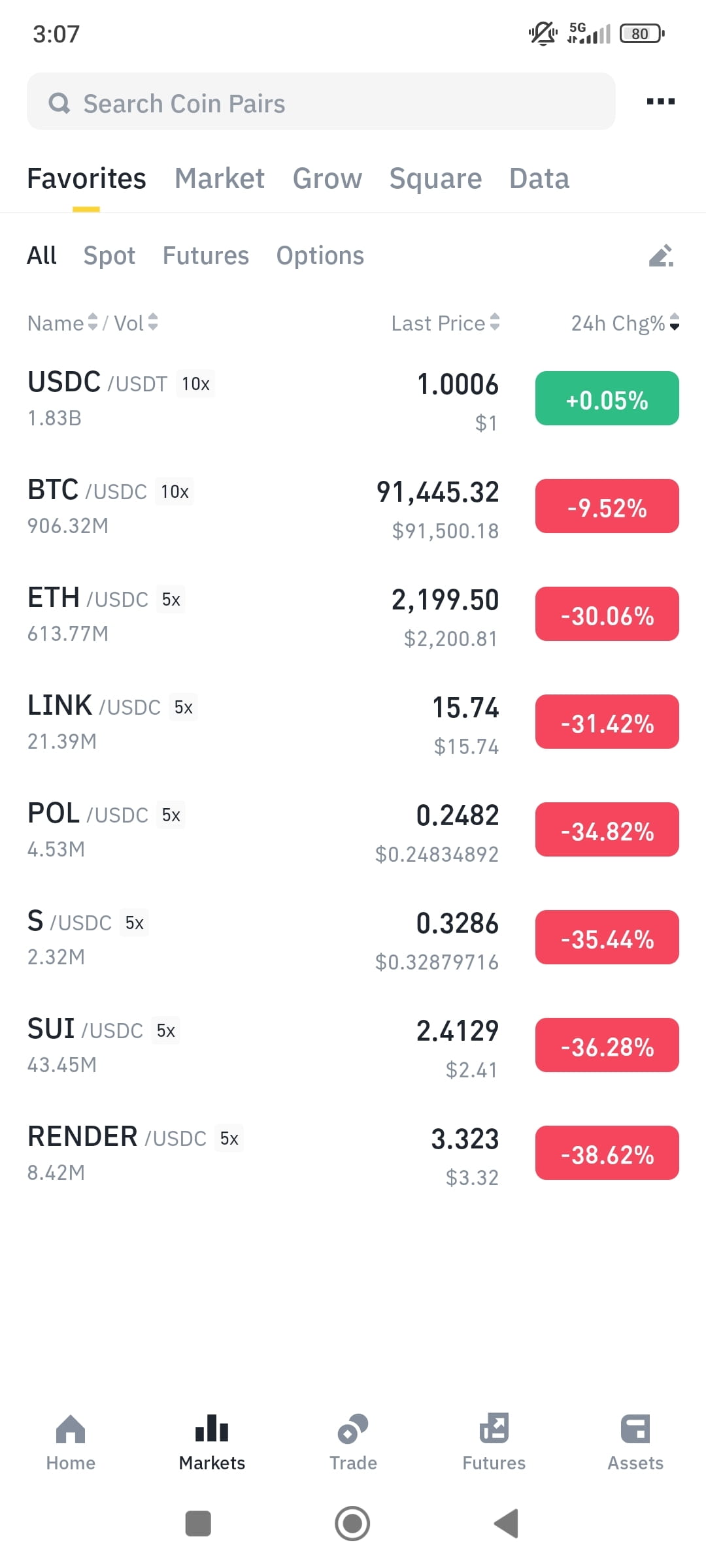Screen dimensions: 706x1568
Task: Switch to the Grow tab
Action: coord(327,179)
